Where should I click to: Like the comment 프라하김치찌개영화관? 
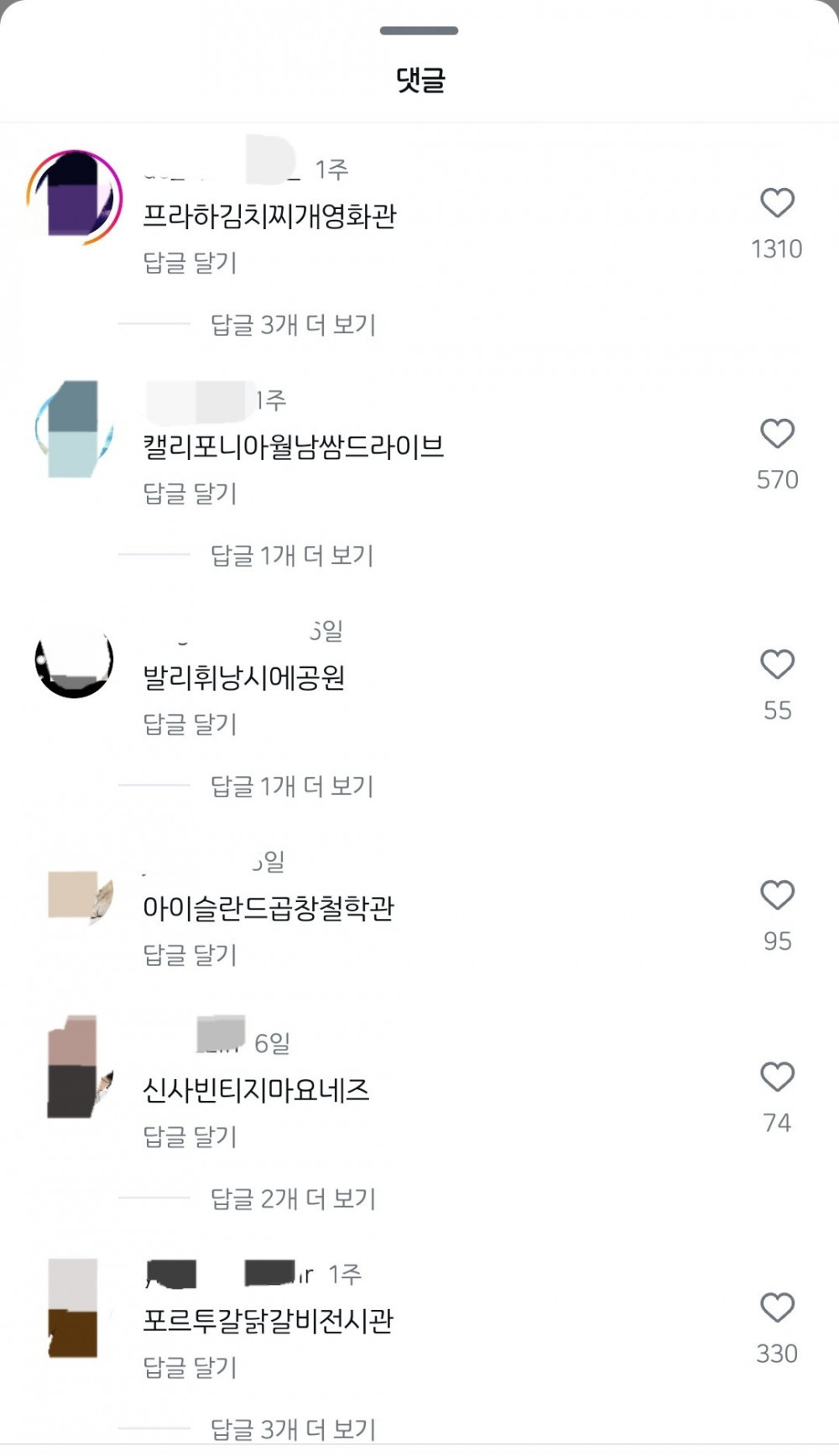777,203
